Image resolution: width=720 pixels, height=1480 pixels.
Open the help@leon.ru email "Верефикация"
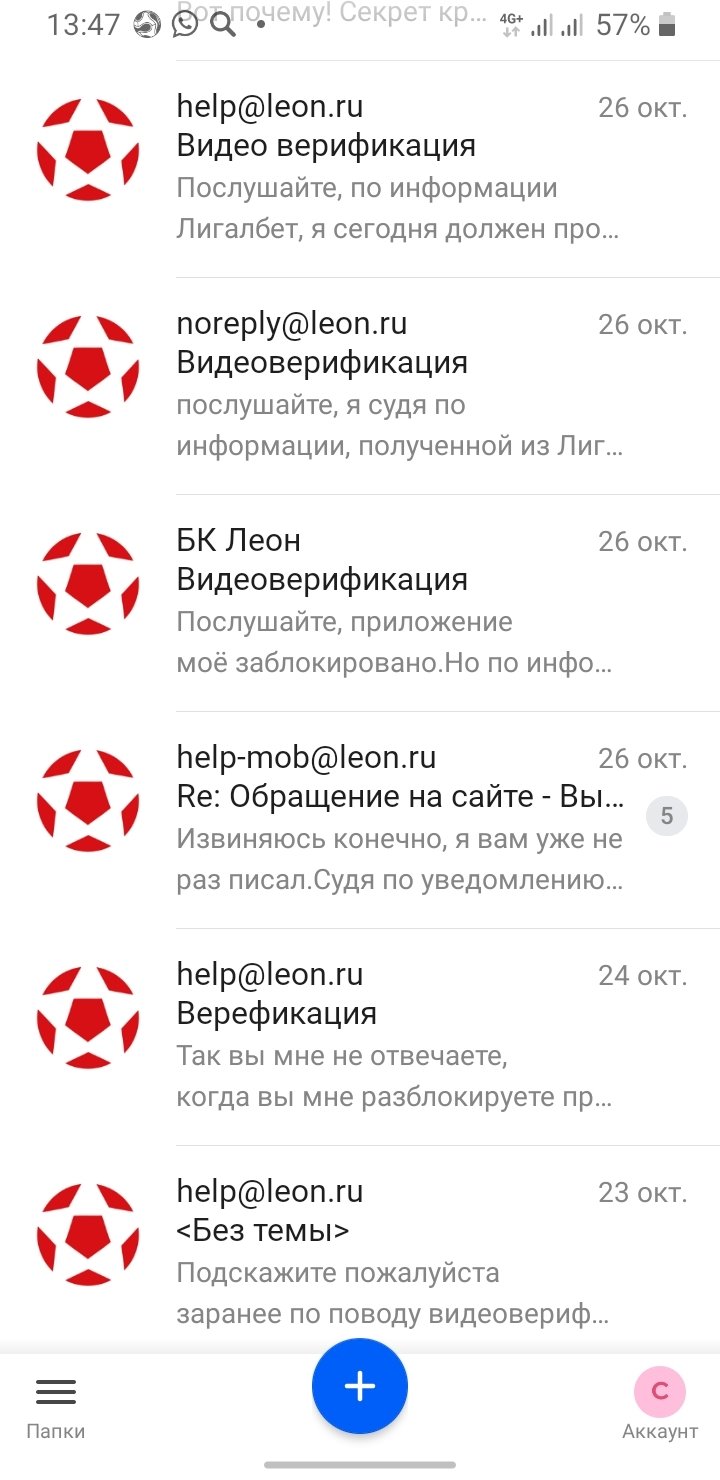[400, 1036]
